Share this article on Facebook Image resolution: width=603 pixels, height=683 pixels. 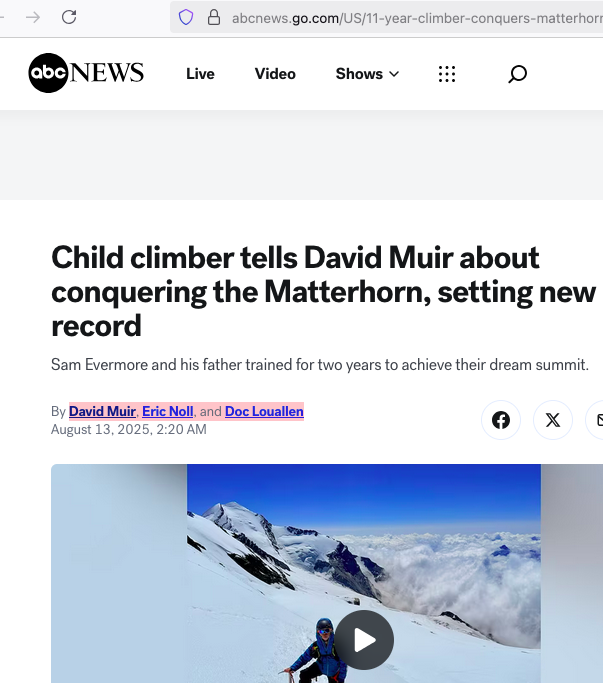click(x=501, y=420)
